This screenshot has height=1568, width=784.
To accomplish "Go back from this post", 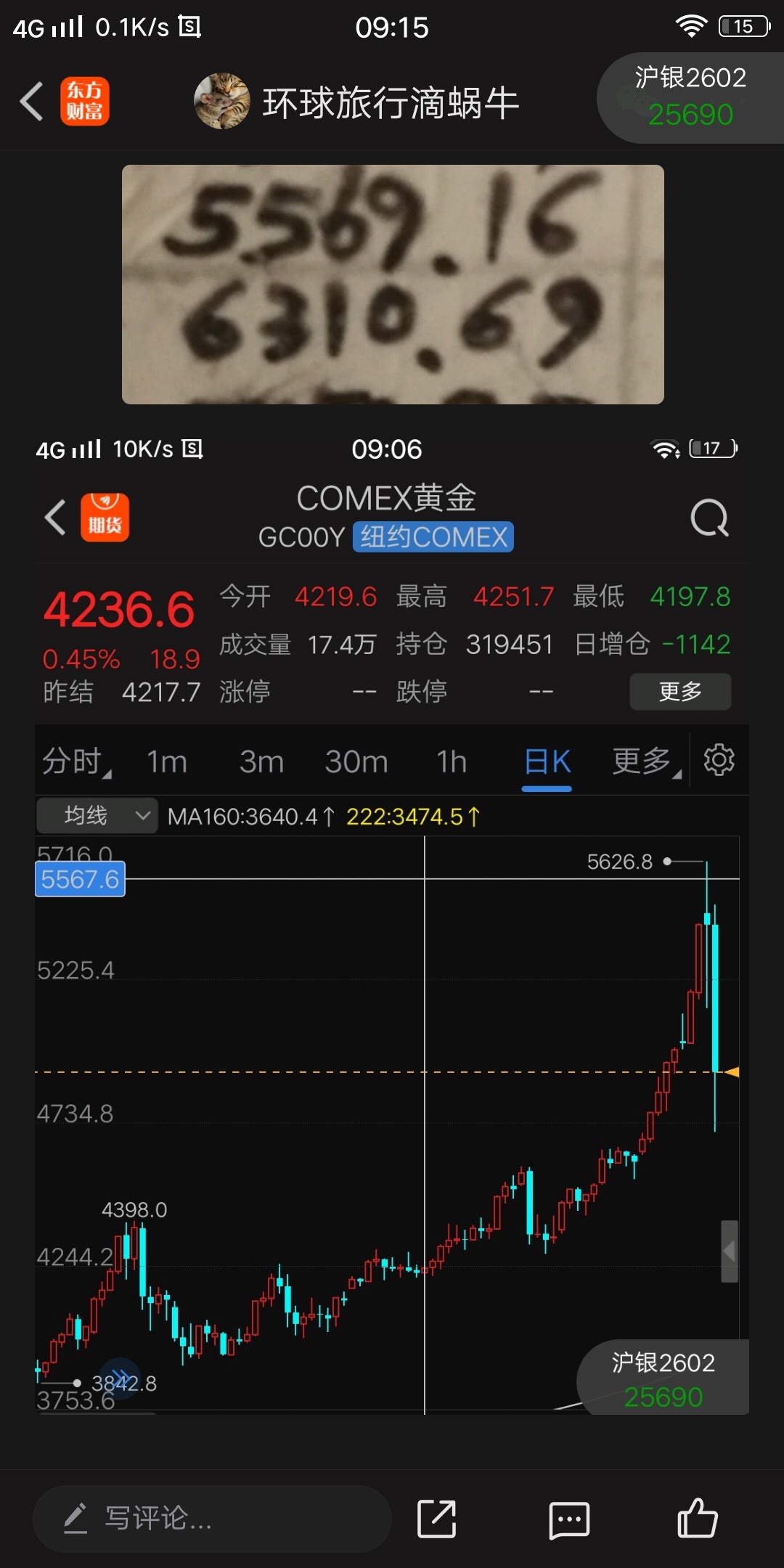I will [32, 101].
